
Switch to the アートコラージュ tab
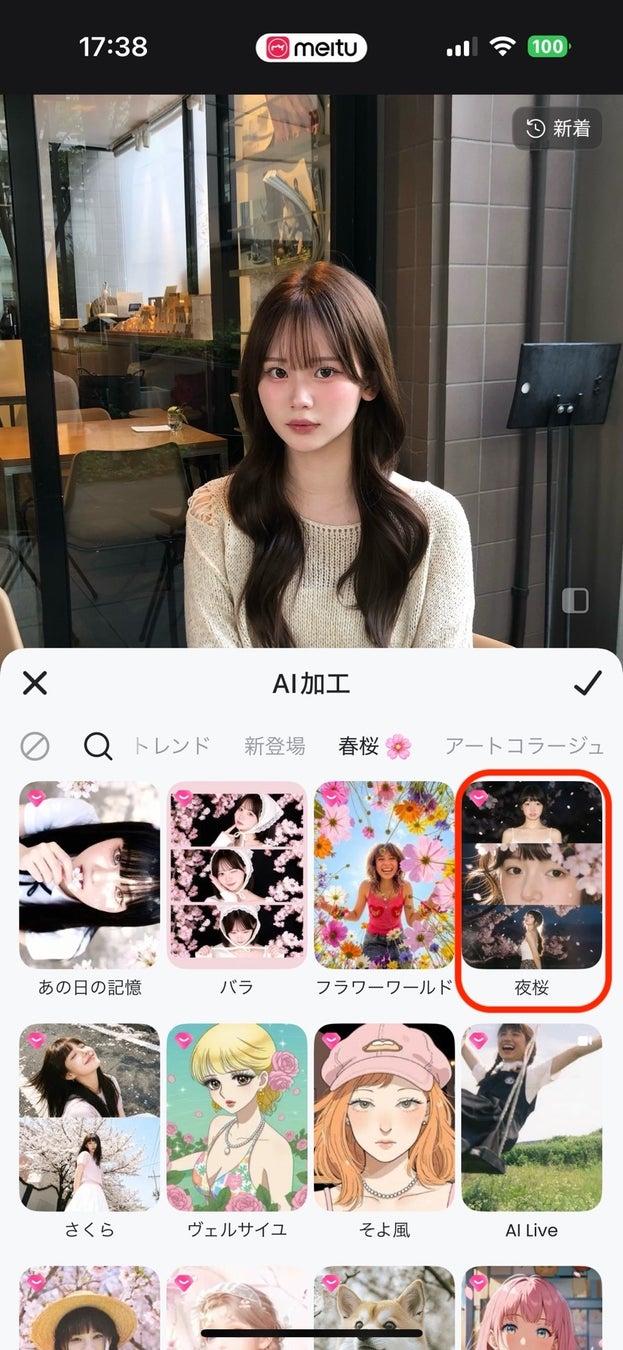[524, 746]
